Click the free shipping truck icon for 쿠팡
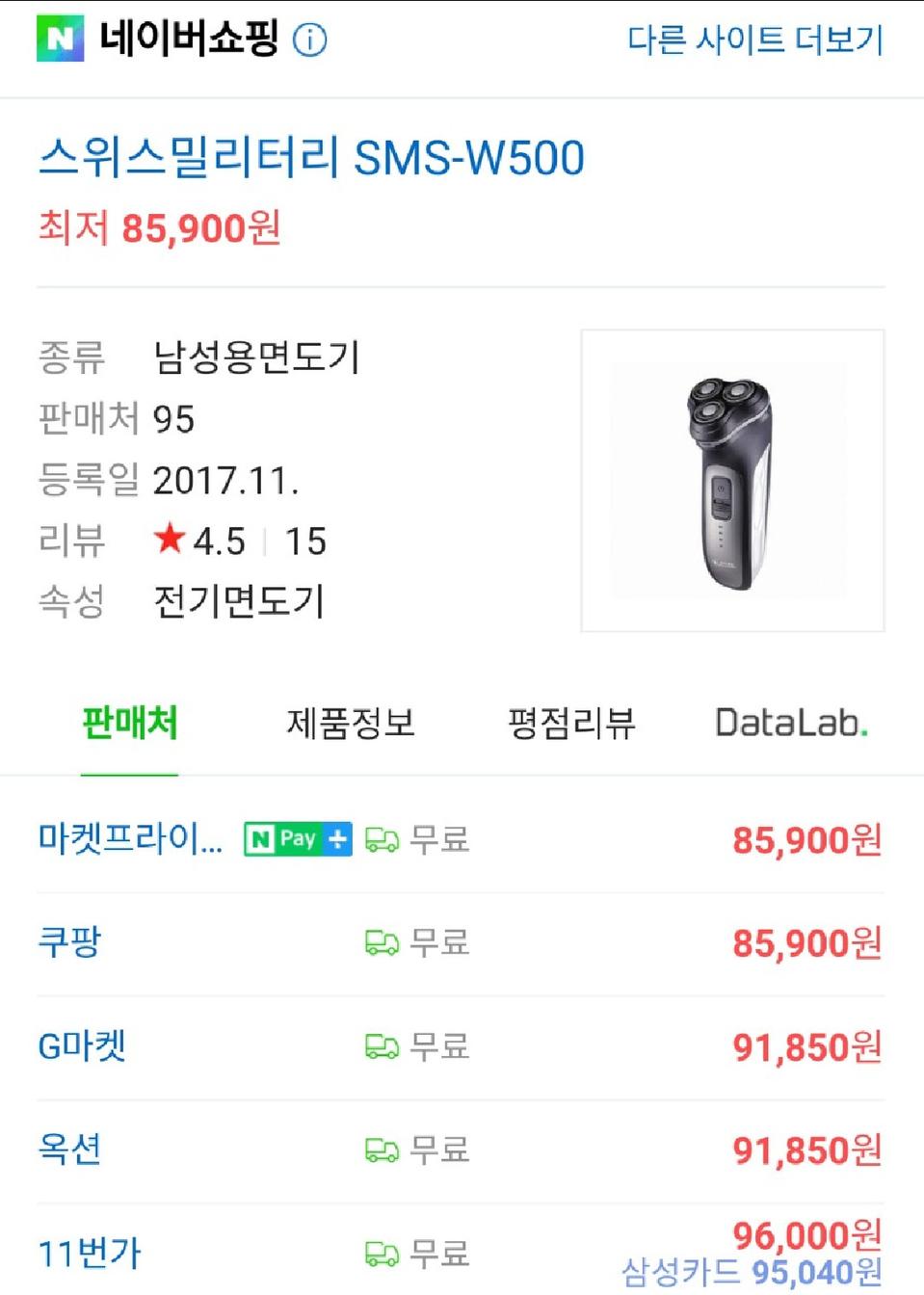Image resolution: width=924 pixels, height=1295 pixels. tap(382, 942)
